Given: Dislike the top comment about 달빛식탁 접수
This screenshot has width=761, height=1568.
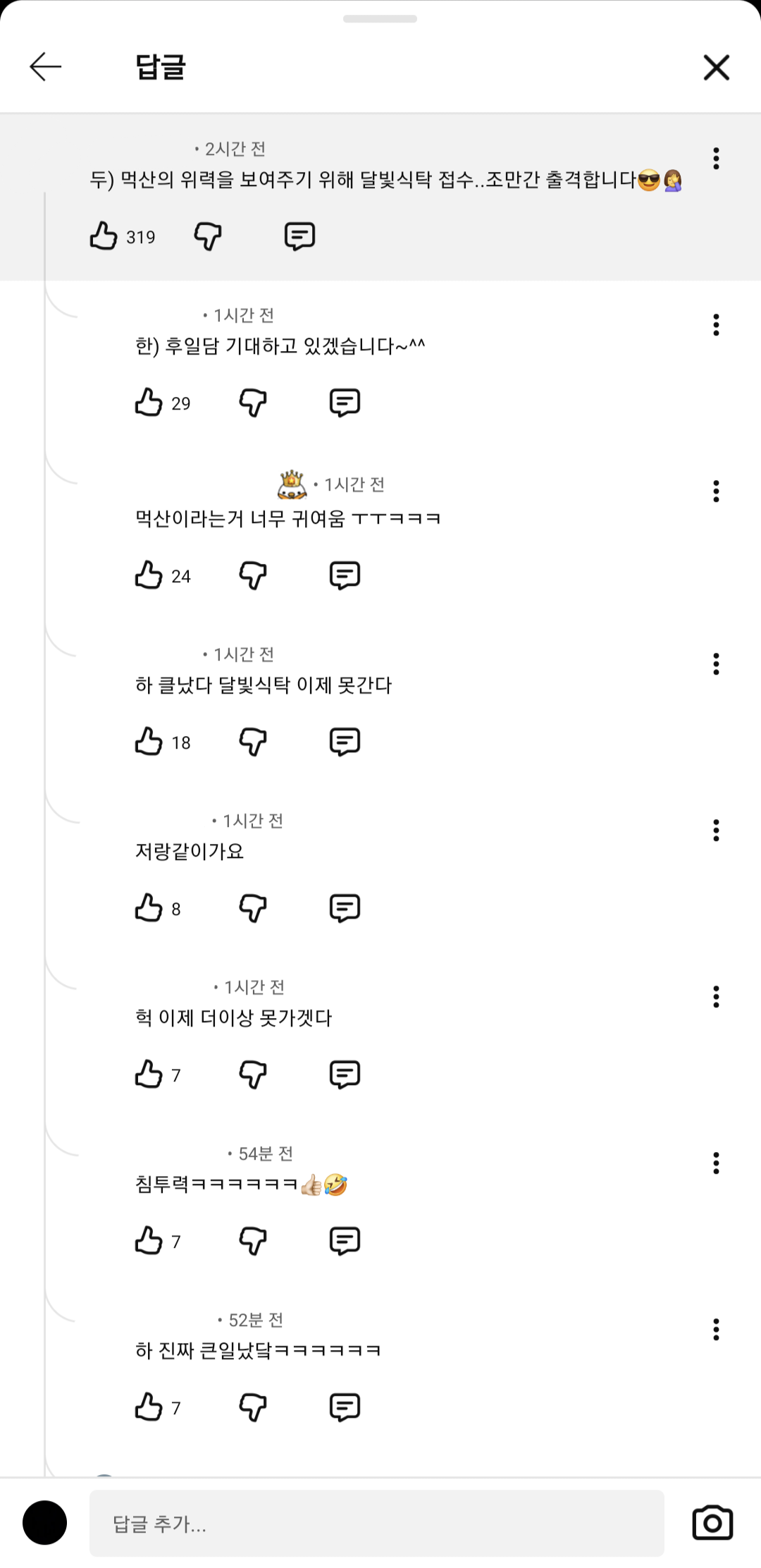Looking at the screenshot, I should [x=208, y=236].
